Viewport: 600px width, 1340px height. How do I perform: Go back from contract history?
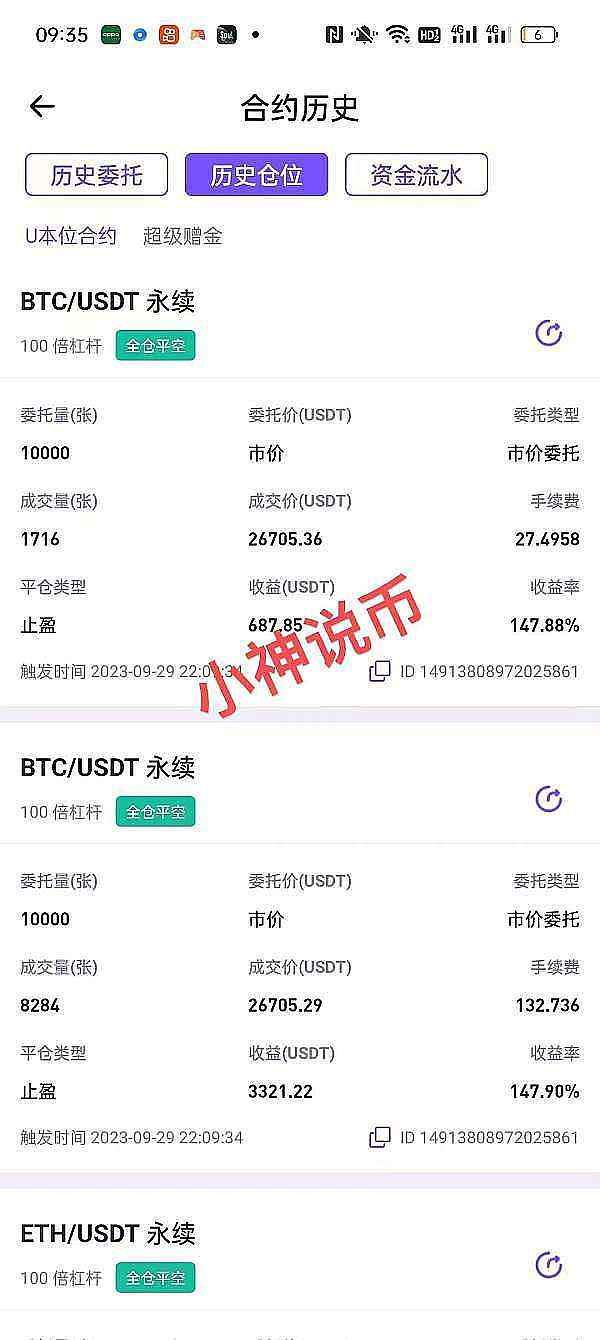coord(42,107)
